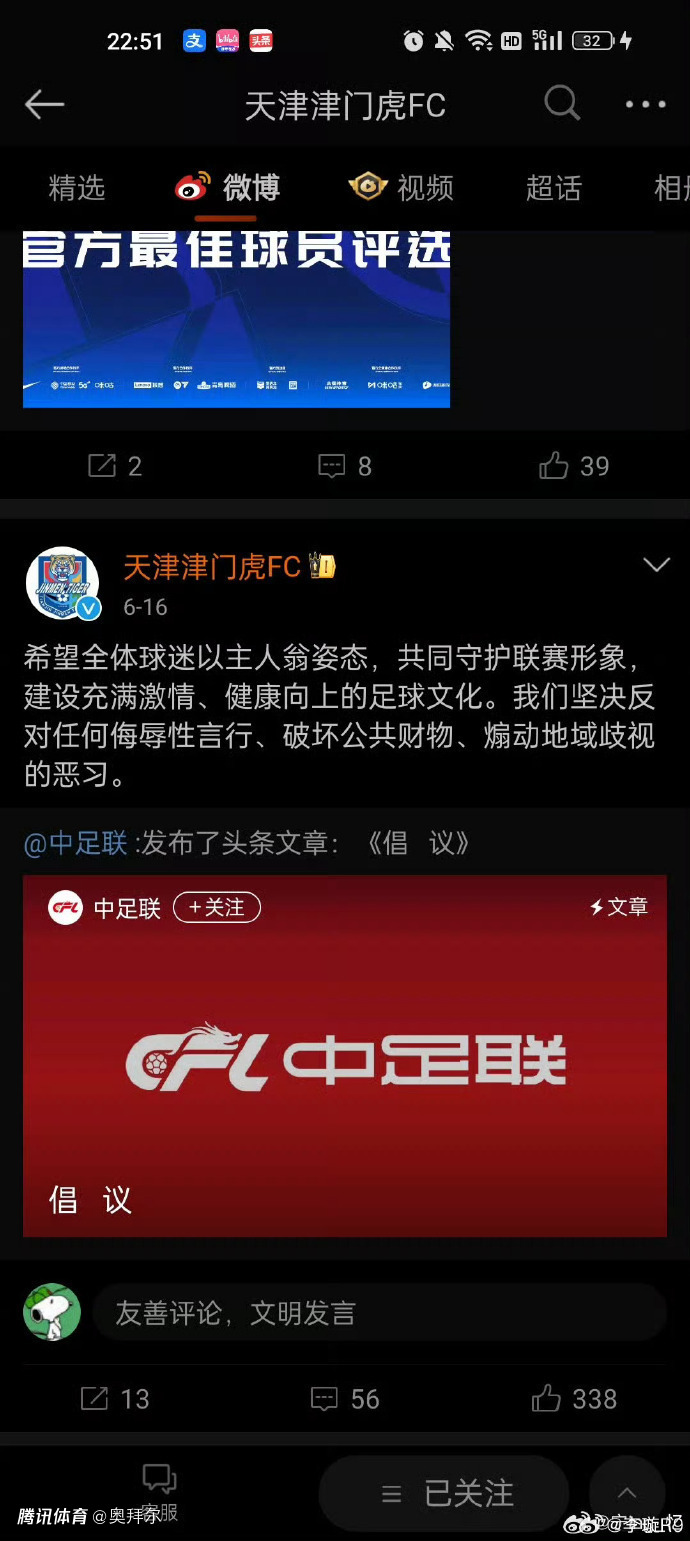The height and width of the screenshot is (1541, 690).
Task: Follow 中足联 with the +关注 button
Action: [x=216, y=907]
